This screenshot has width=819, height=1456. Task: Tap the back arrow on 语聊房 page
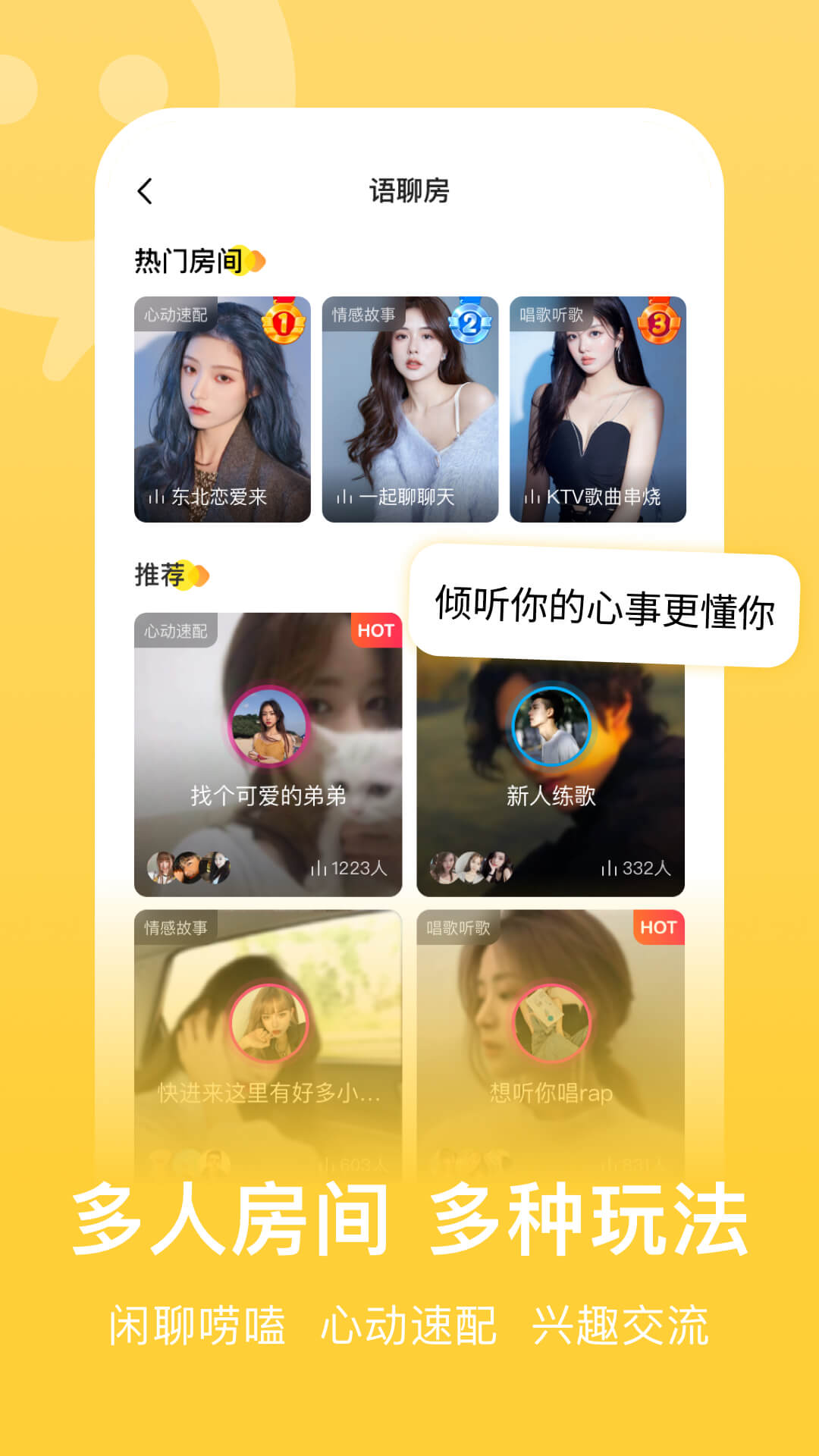(146, 192)
